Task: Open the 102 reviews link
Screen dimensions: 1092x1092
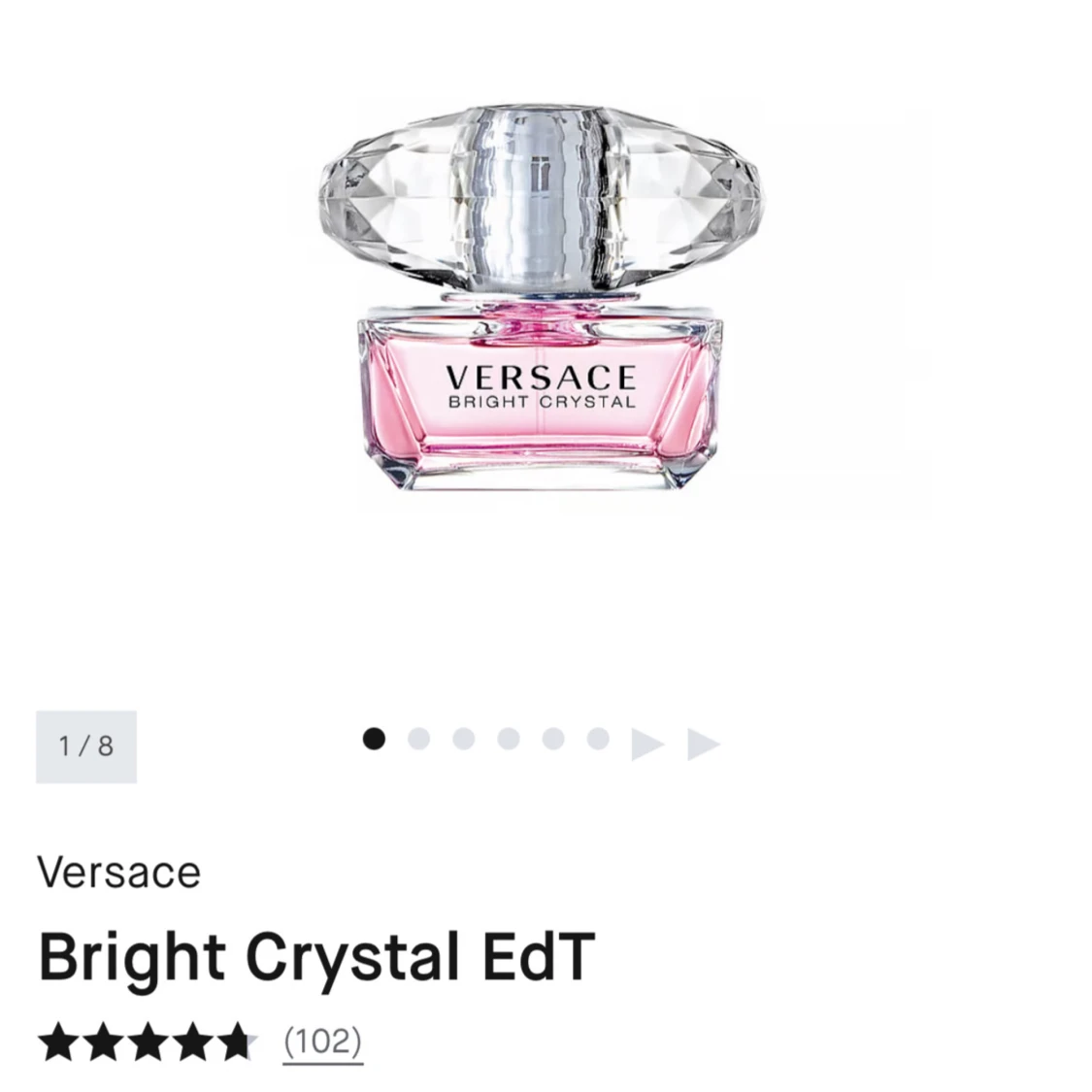Action: coord(322,1042)
